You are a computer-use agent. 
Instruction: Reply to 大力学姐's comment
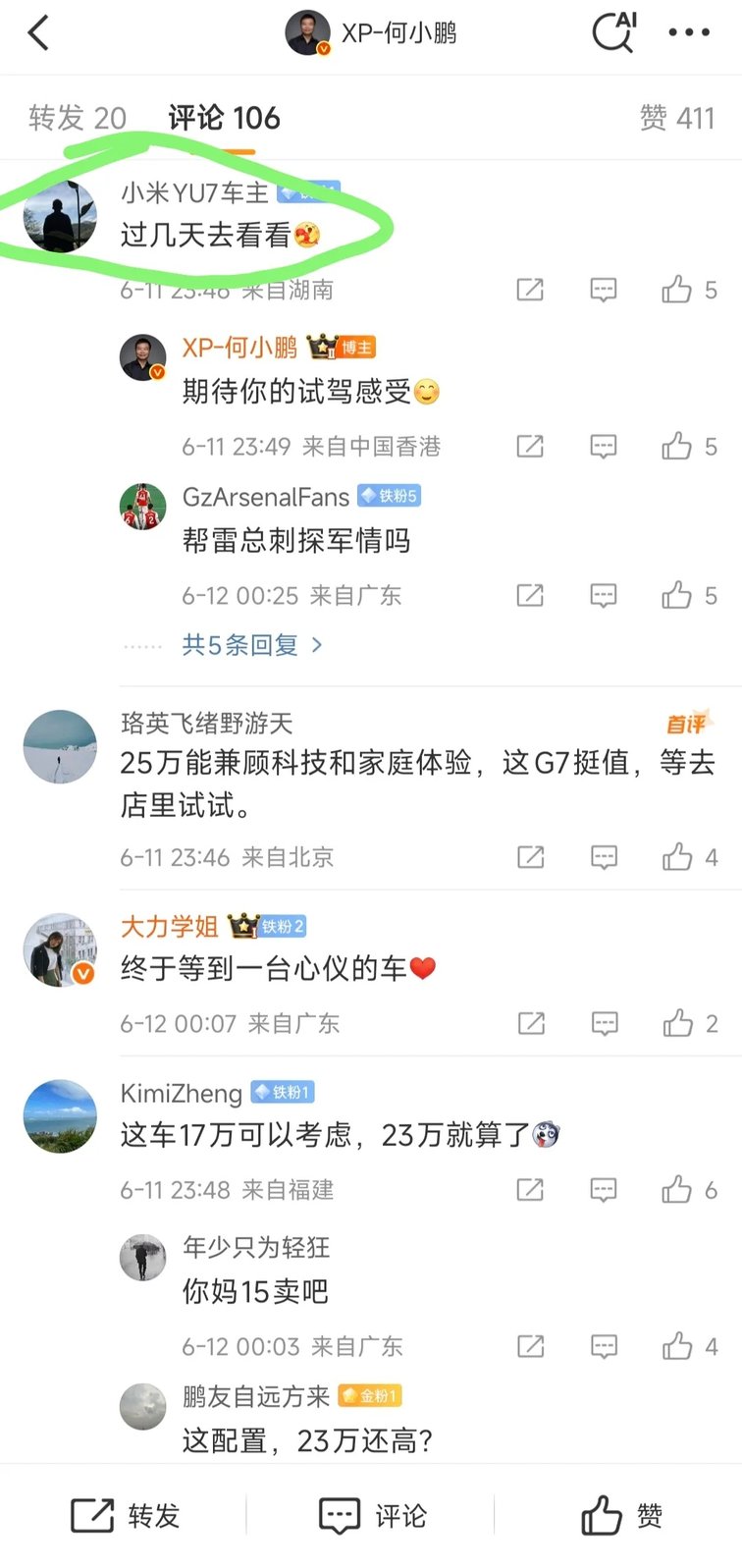tap(604, 1024)
